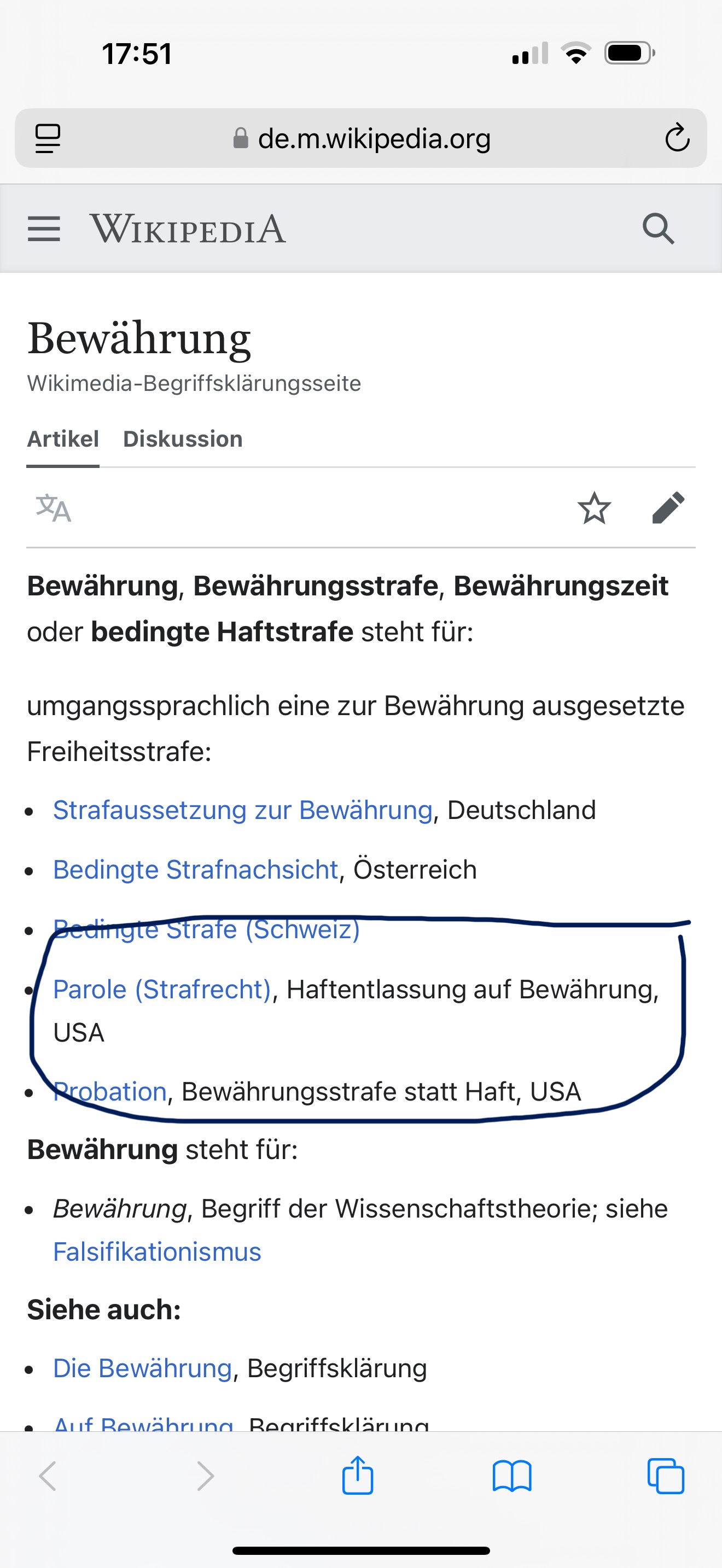Image resolution: width=722 pixels, height=1568 pixels.
Task: Open Die Bewährung disambiguation link
Action: pyautogui.click(x=142, y=1368)
